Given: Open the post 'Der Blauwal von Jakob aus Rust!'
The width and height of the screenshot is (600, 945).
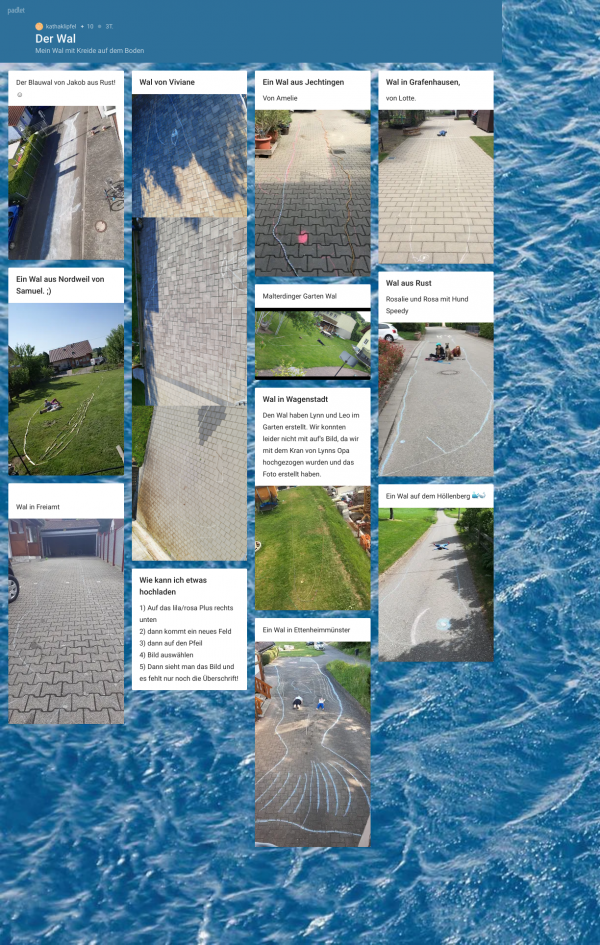Looking at the screenshot, I should (66, 82).
